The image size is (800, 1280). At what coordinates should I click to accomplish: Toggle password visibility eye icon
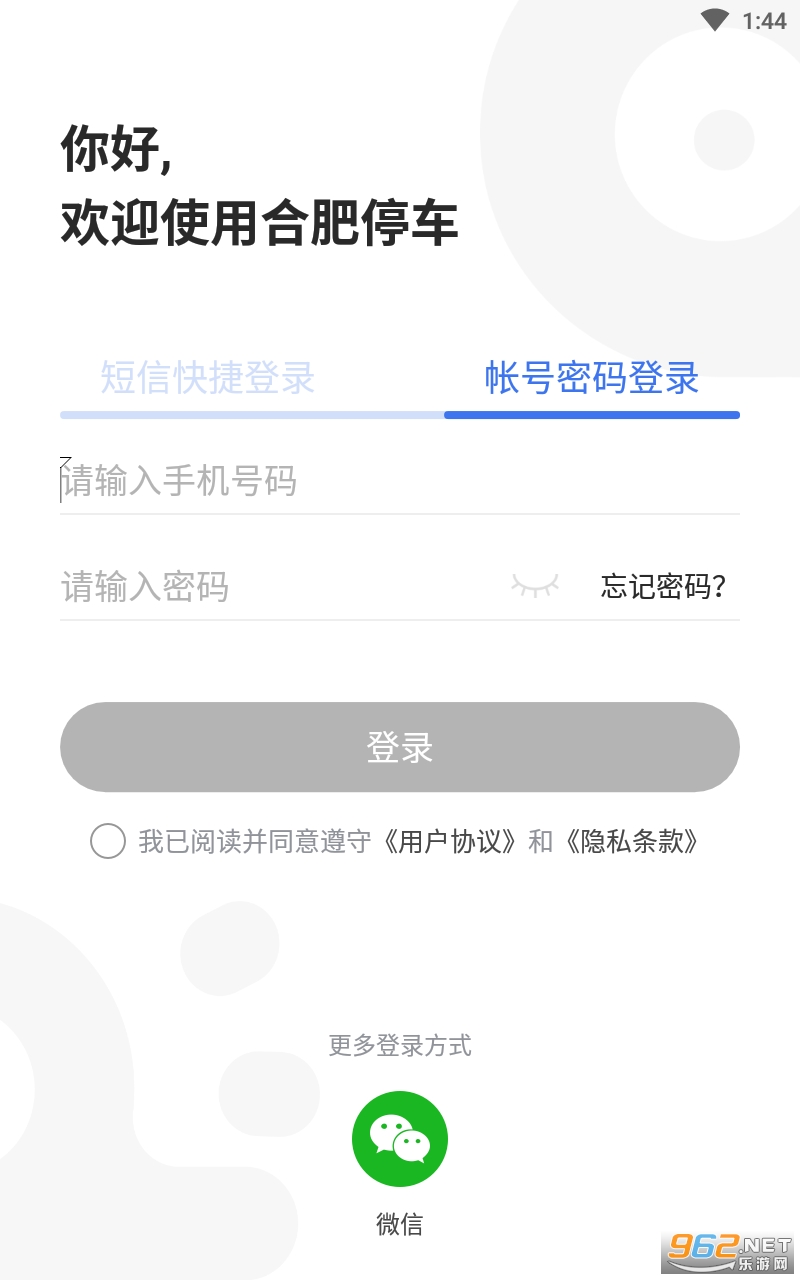click(x=535, y=586)
